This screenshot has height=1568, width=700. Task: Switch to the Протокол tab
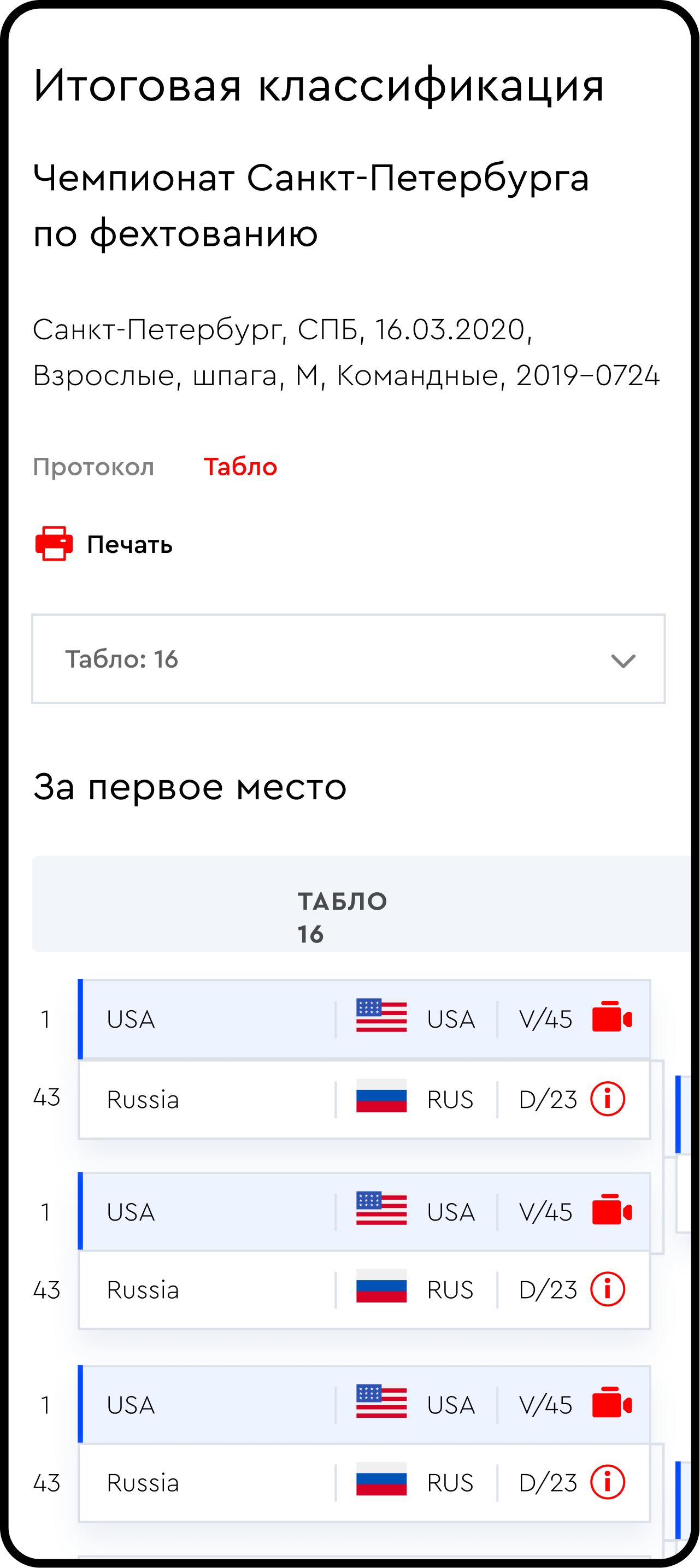[93, 467]
